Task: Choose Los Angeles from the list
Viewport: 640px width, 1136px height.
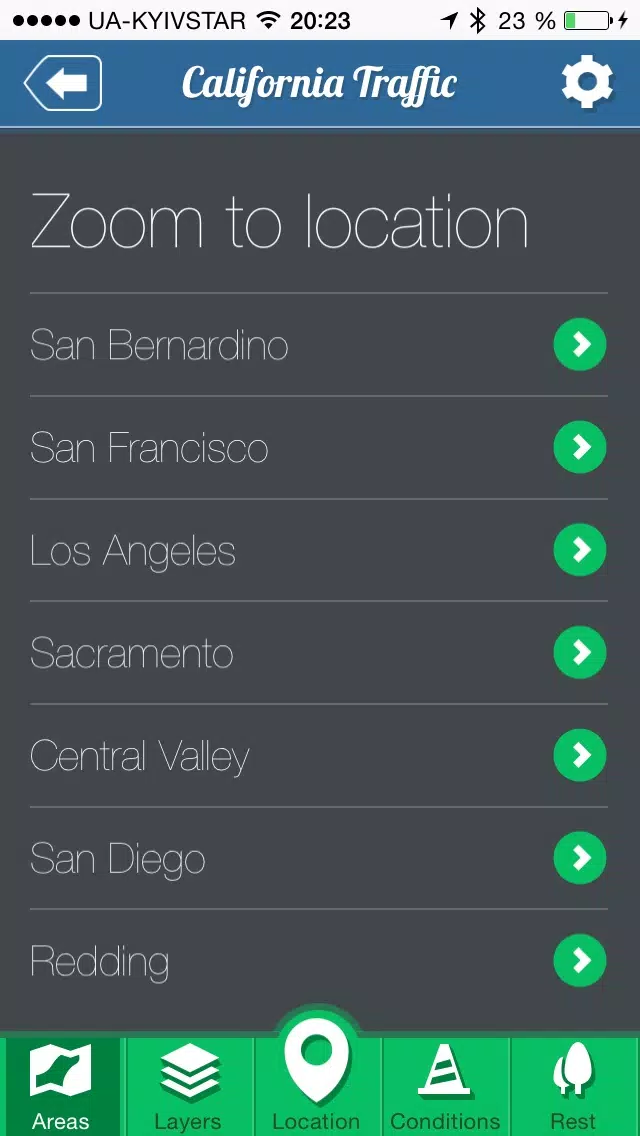Action: pos(319,550)
